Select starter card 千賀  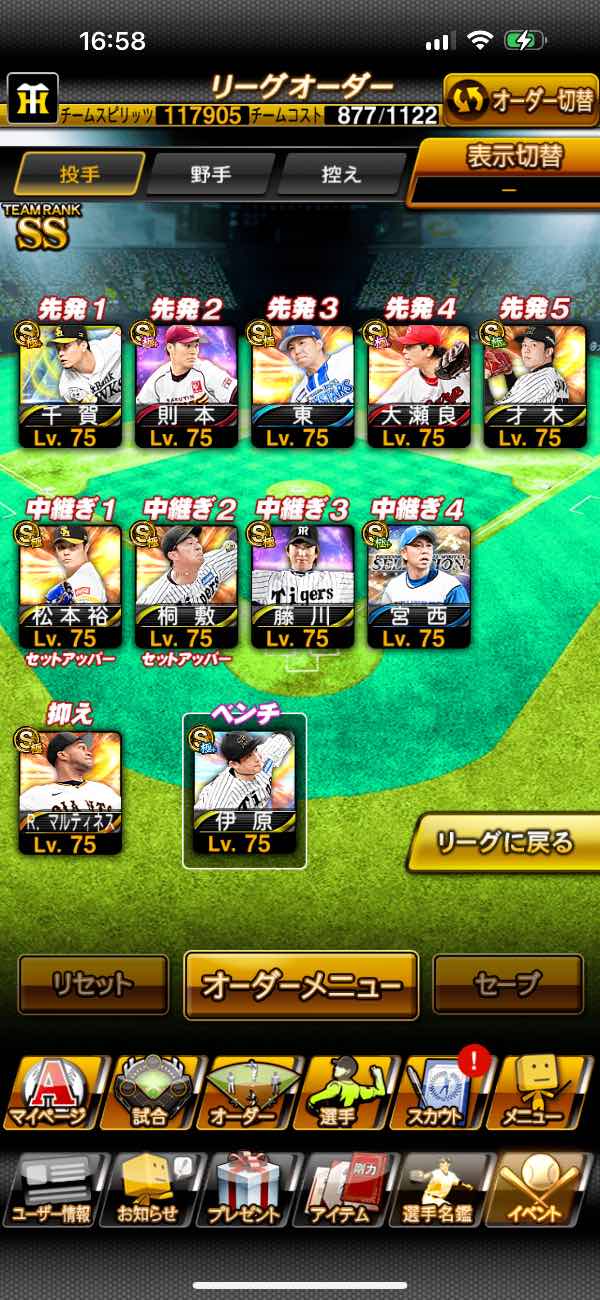(x=70, y=386)
